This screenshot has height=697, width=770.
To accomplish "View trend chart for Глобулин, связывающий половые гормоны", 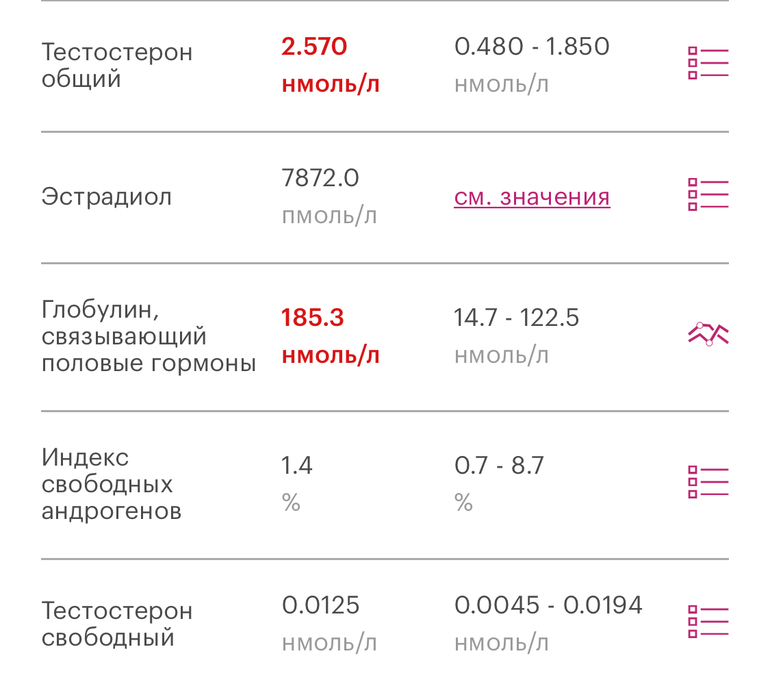I will [x=707, y=335].
